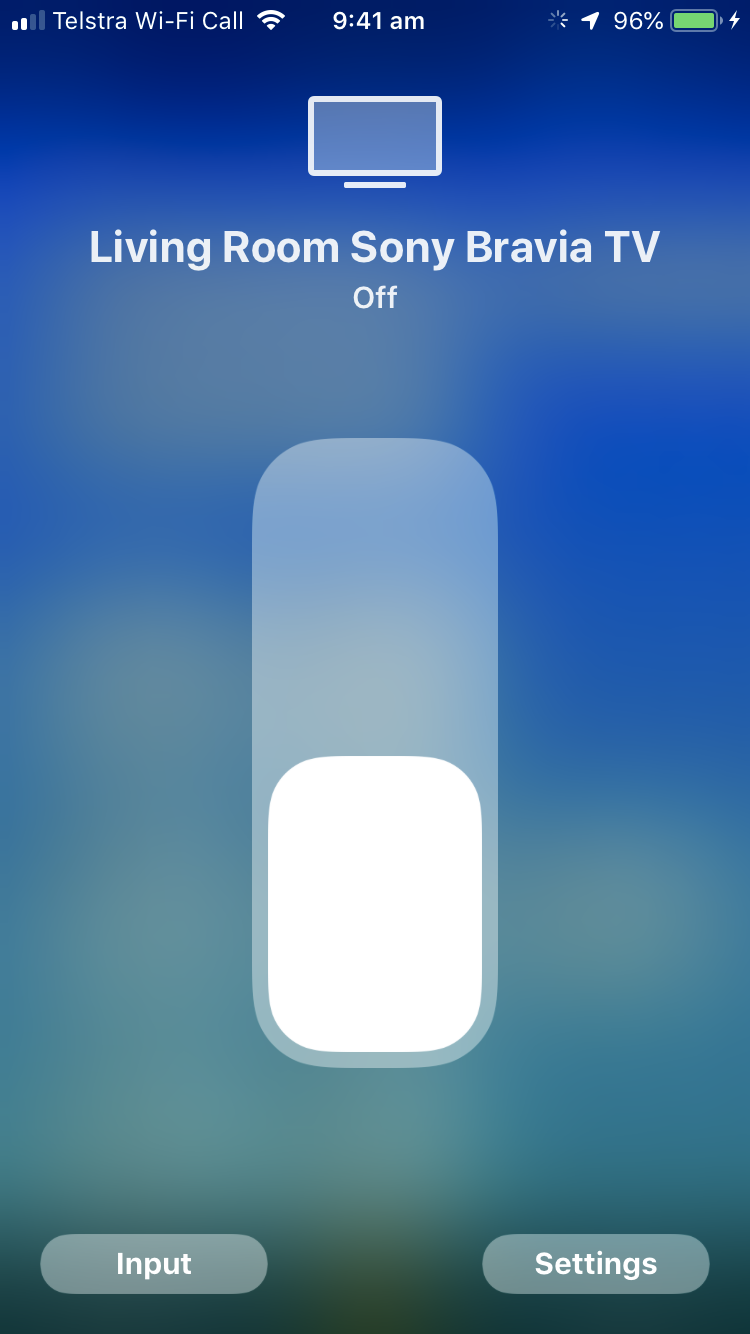The image size is (750, 1334).
Task: Open Settings for the Sony Bravia TV
Action: tap(595, 1263)
